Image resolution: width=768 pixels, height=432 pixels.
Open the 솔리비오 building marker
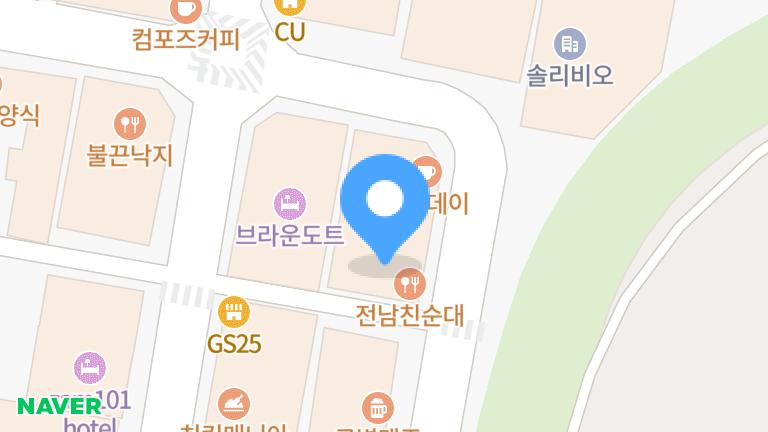(569, 44)
